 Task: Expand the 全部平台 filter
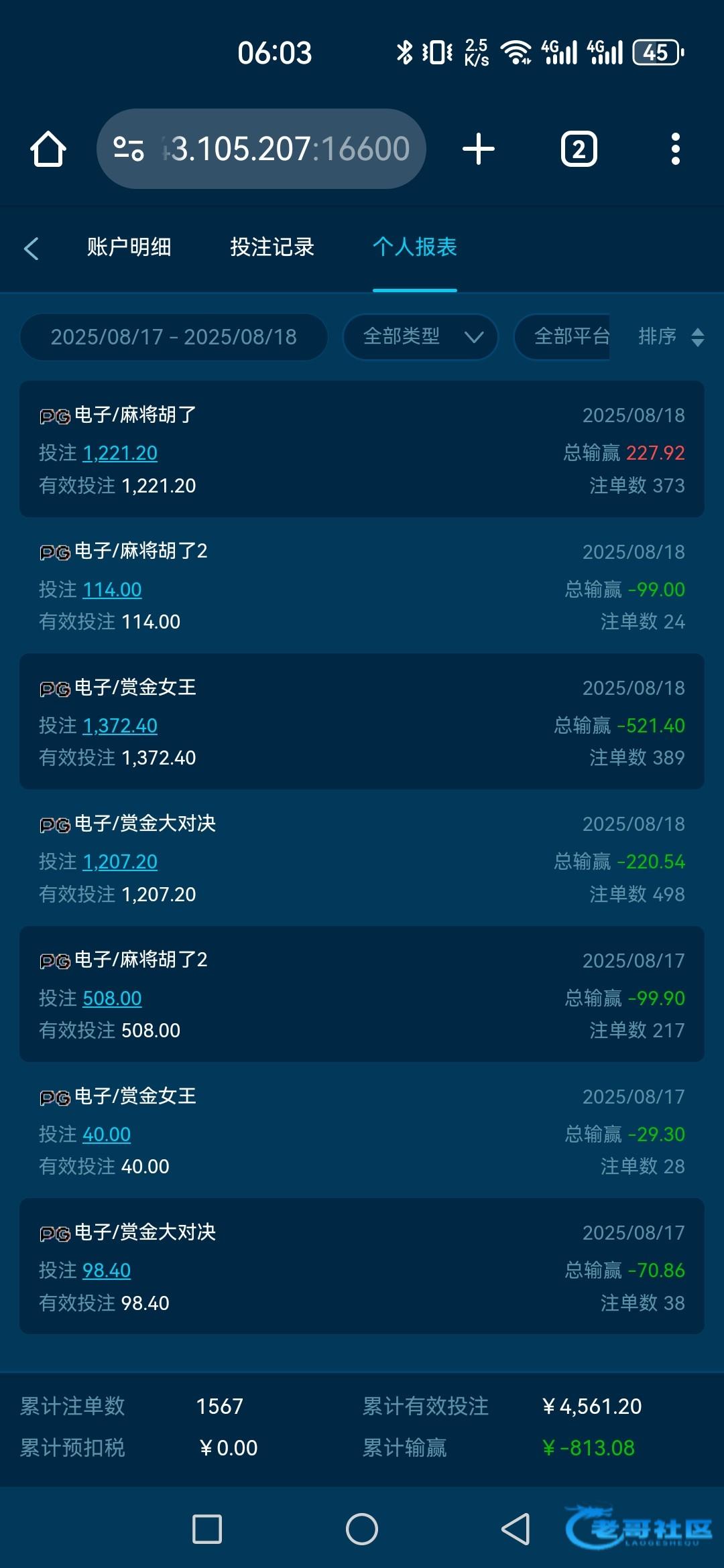tap(562, 336)
